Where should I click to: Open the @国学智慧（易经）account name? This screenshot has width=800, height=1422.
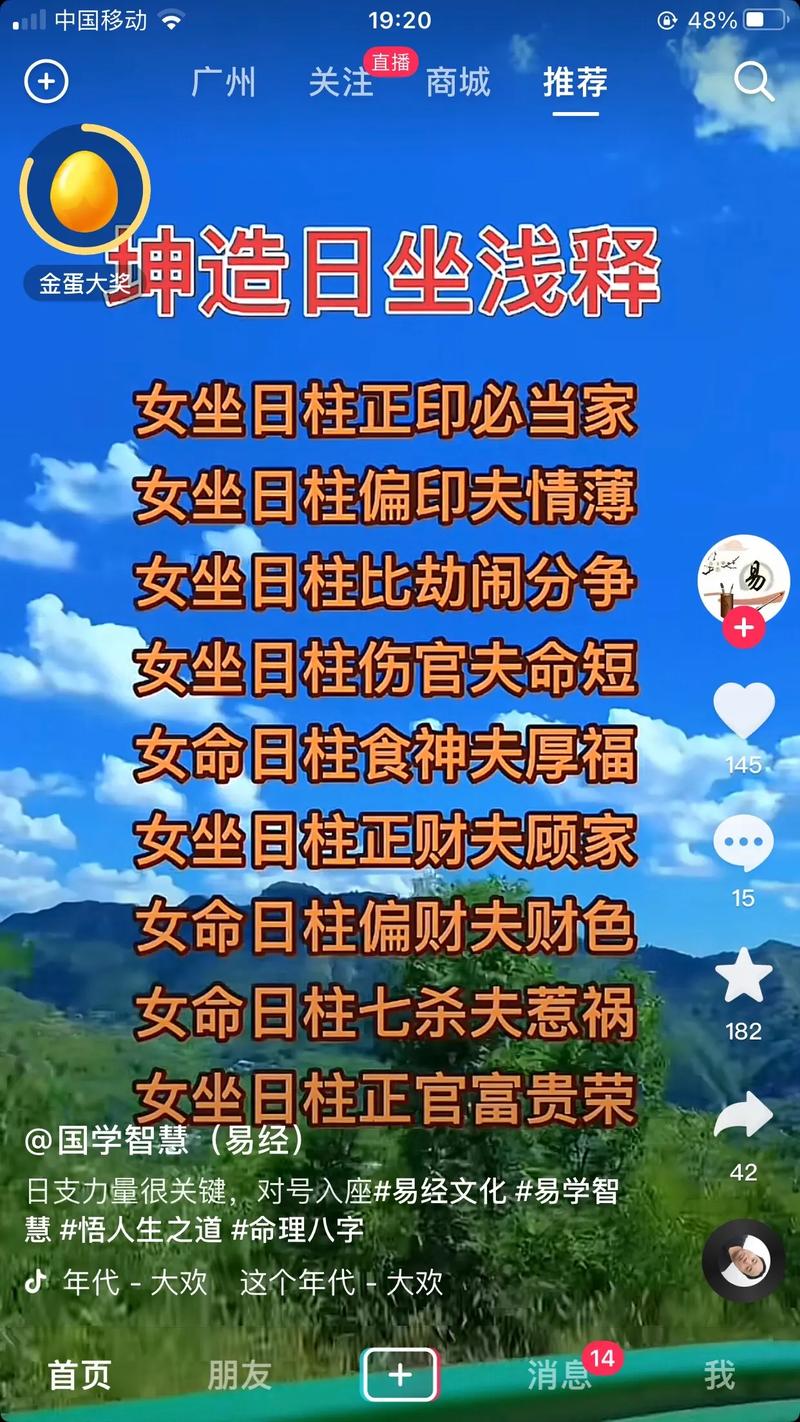[x=164, y=1141]
